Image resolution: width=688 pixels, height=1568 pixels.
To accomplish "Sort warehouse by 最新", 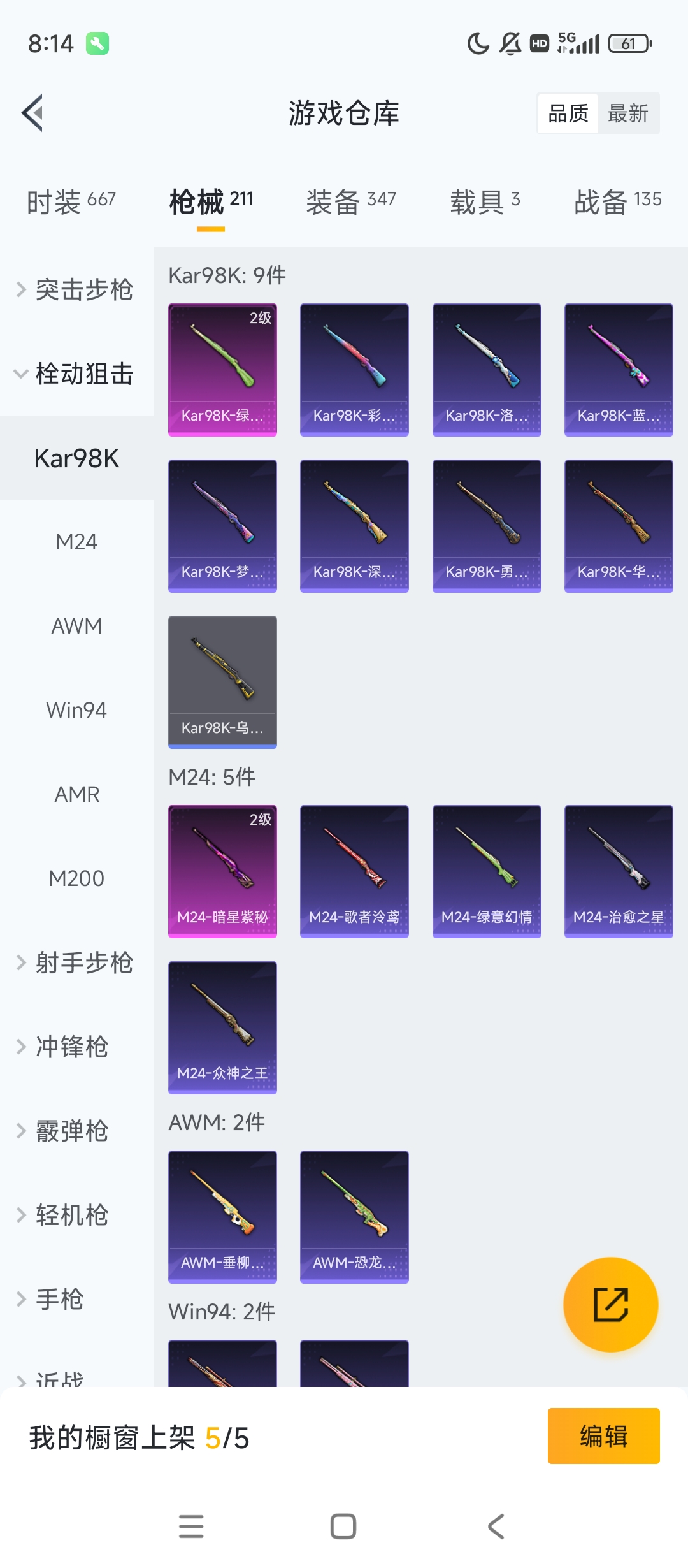I will coord(627,113).
